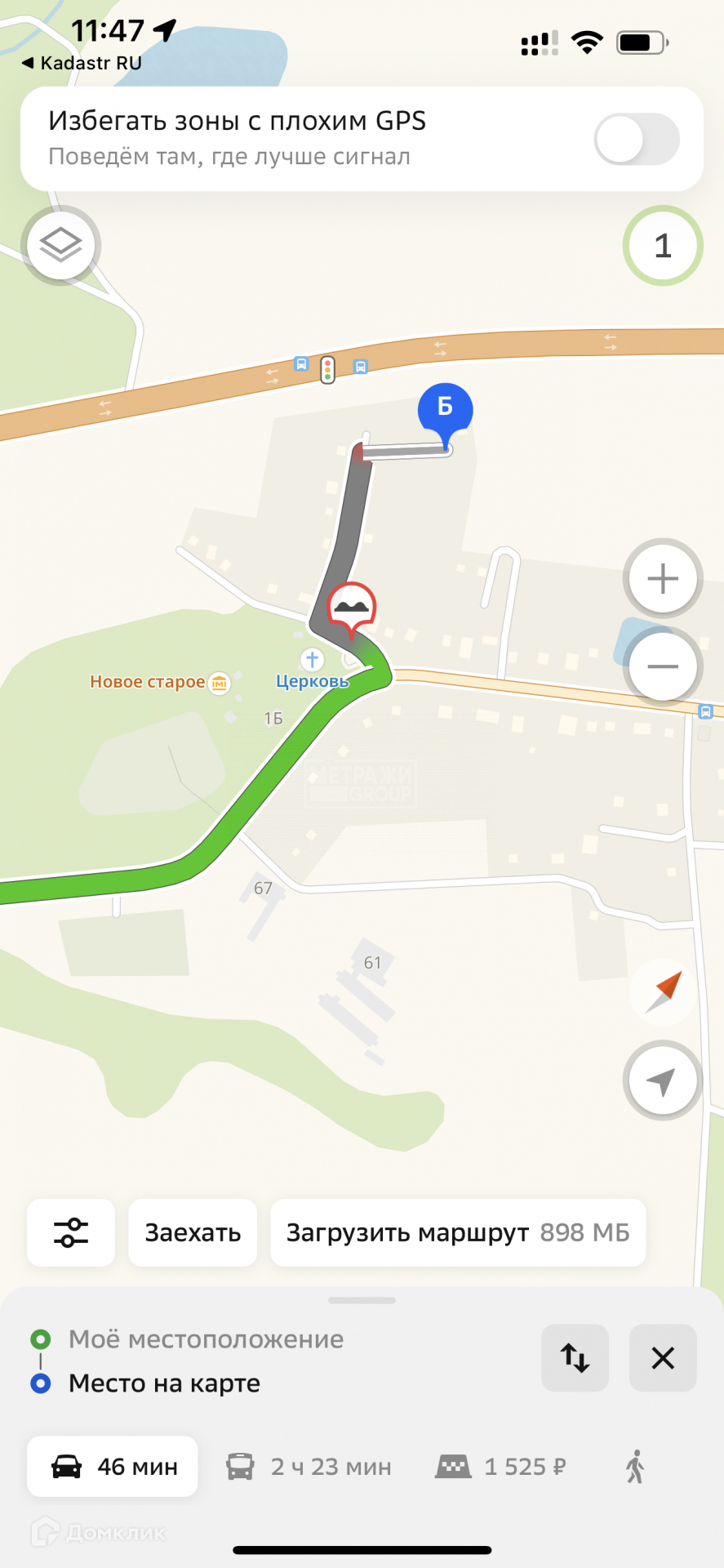724x1568 pixels.
Task: Zoom out on the map
Action: [662, 666]
